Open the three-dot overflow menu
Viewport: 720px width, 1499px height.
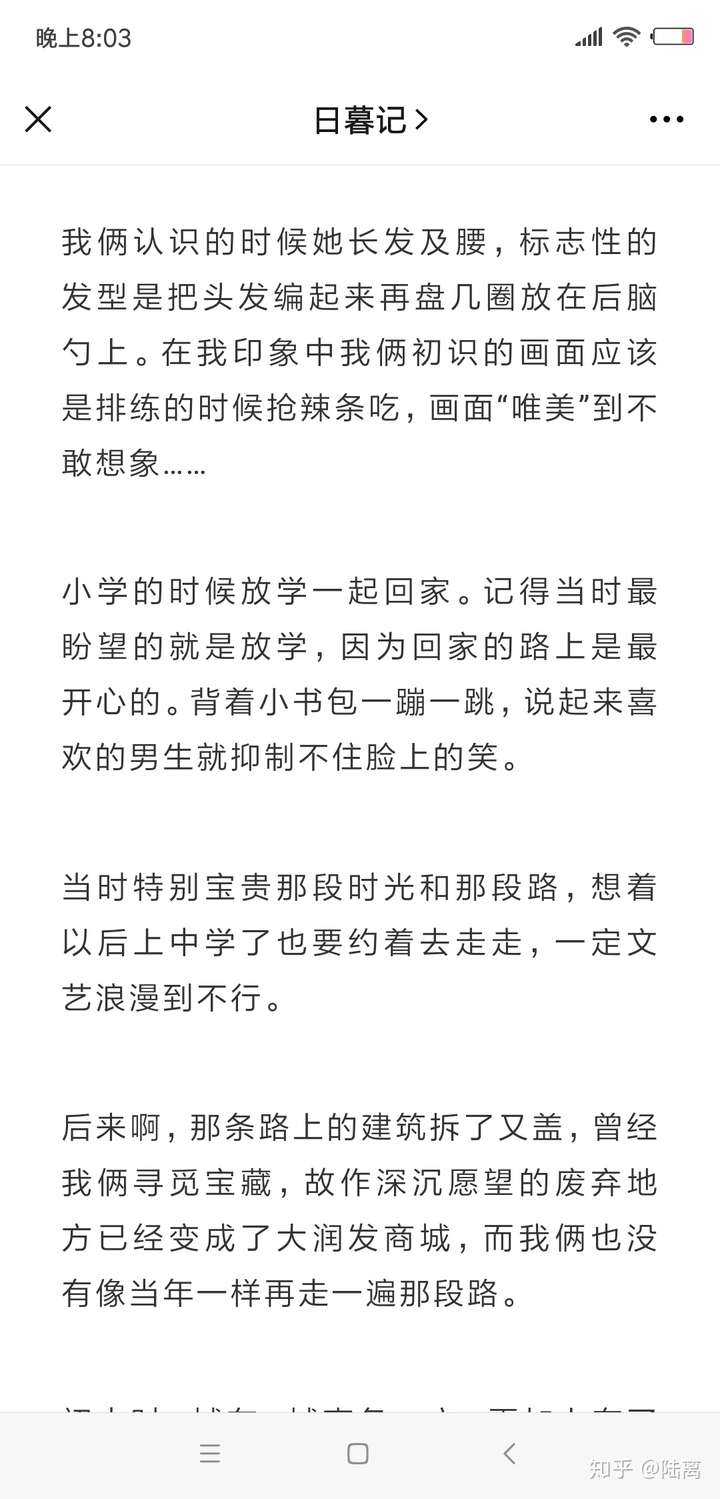pos(667,120)
